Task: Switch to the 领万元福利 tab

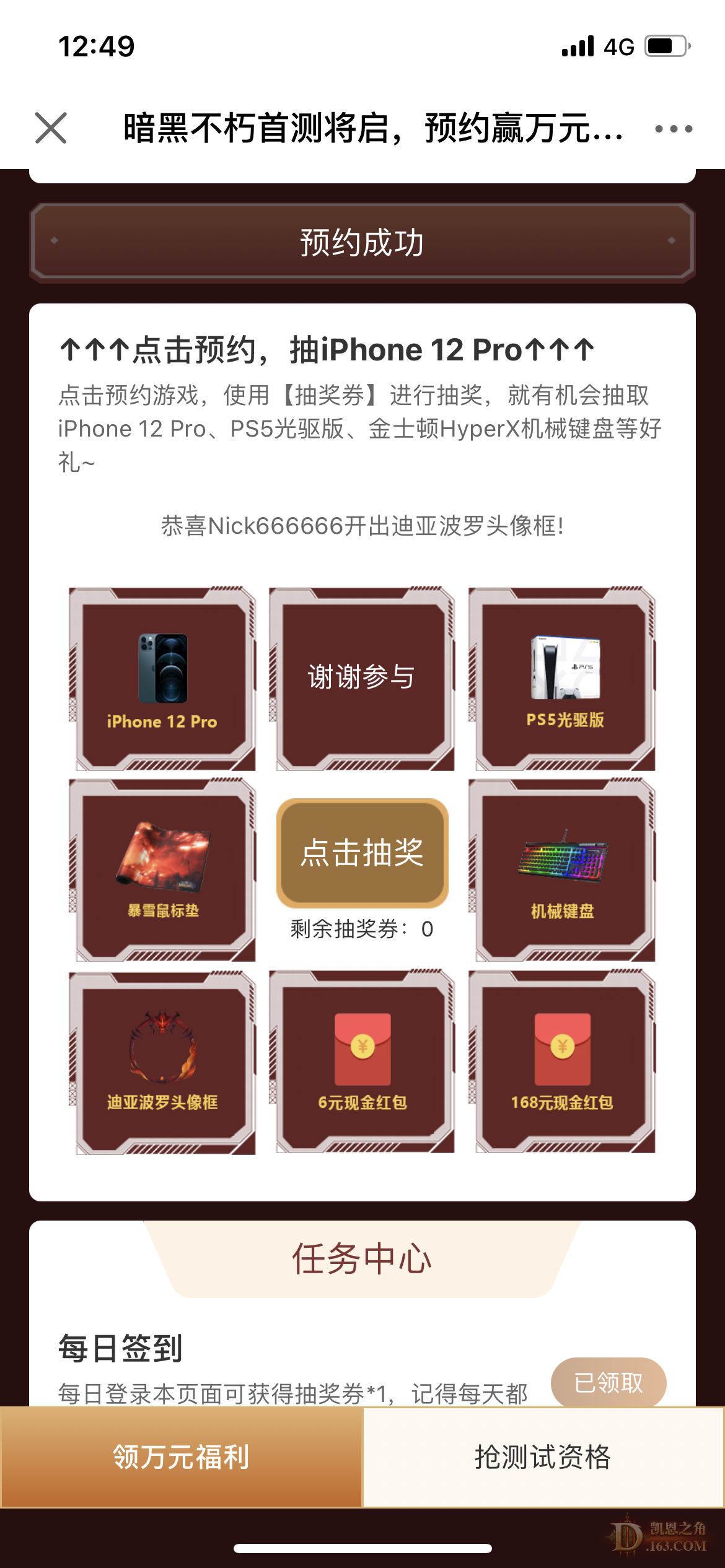Action: click(181, 1457)
